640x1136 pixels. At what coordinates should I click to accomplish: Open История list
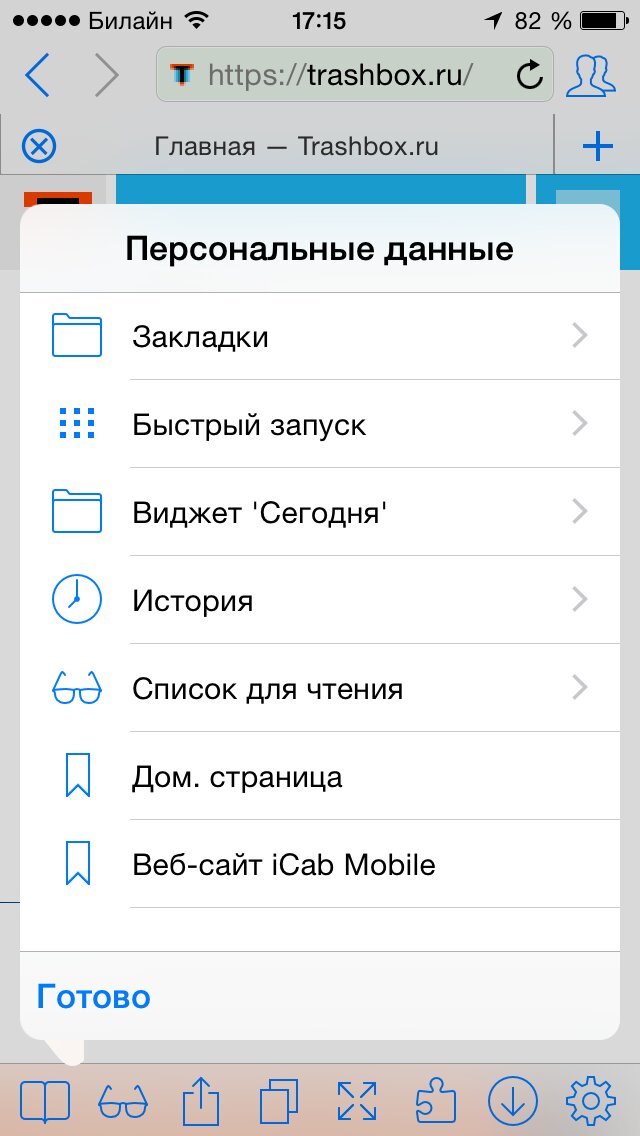pos(320,601)
